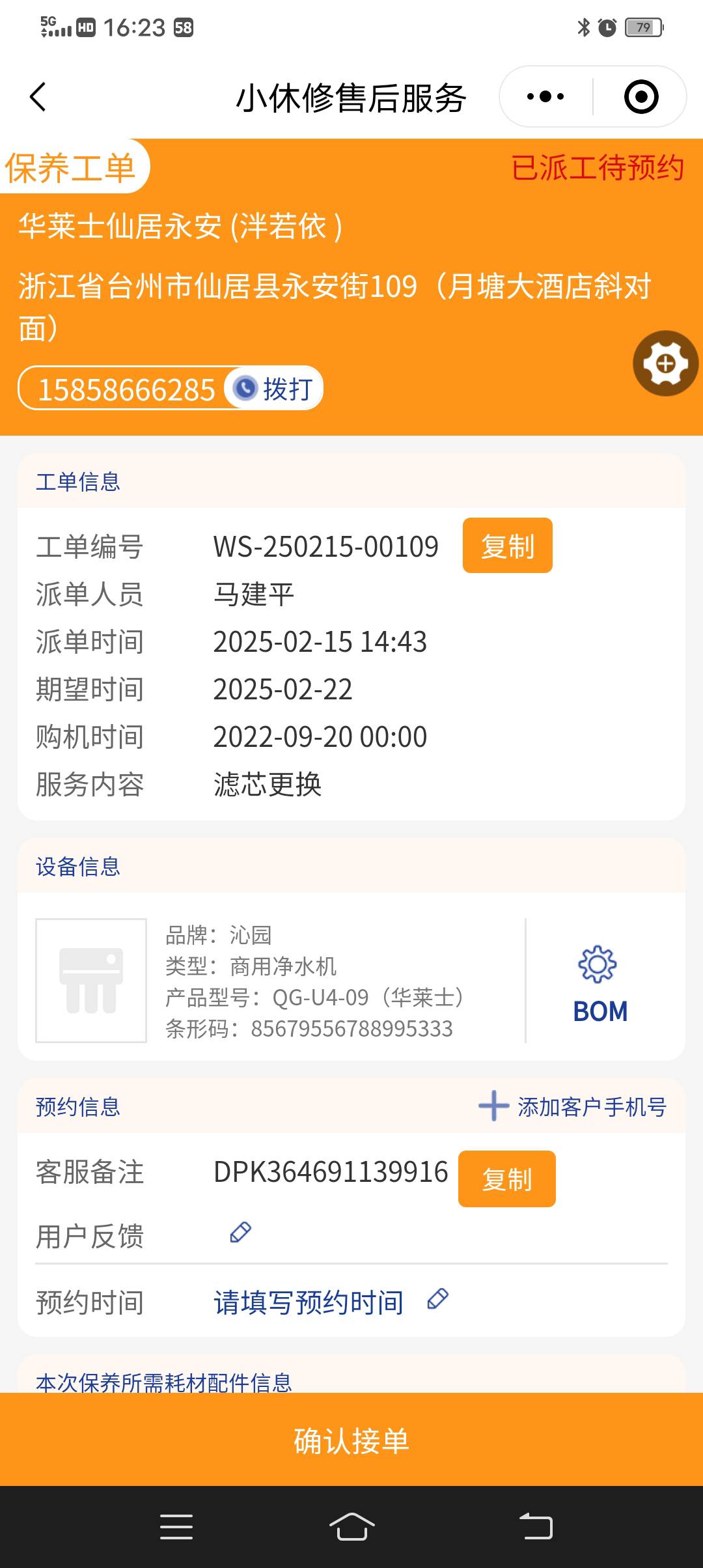Viewport: 703px width, 1568px height.
Task: Open the device image thumbnail
Action: [91, 980]
